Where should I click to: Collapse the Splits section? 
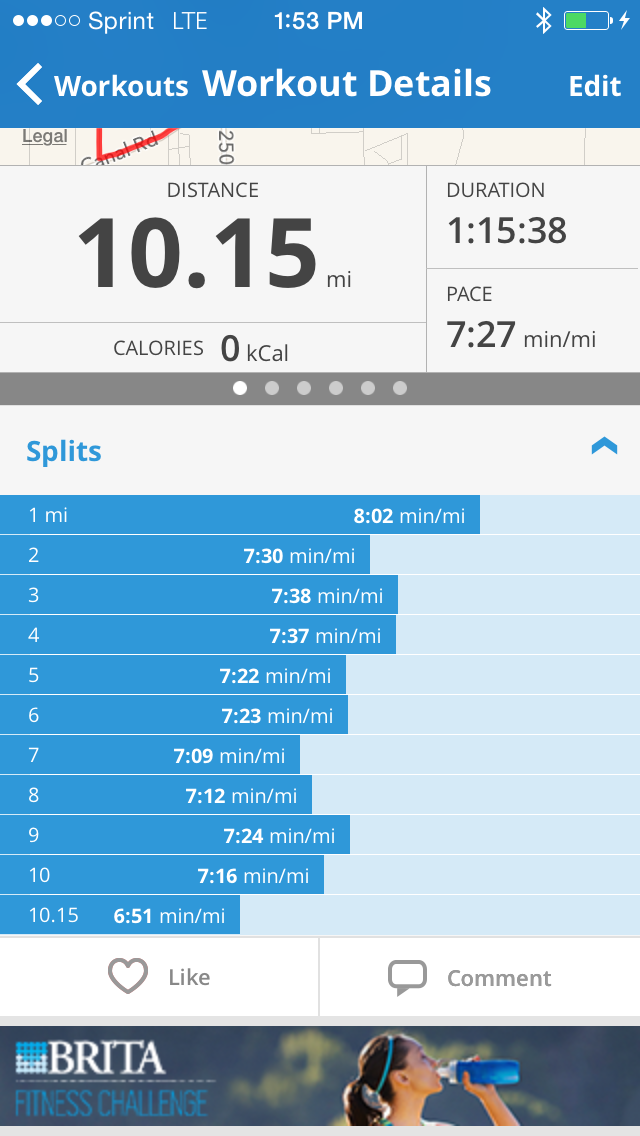coord(604,447)
